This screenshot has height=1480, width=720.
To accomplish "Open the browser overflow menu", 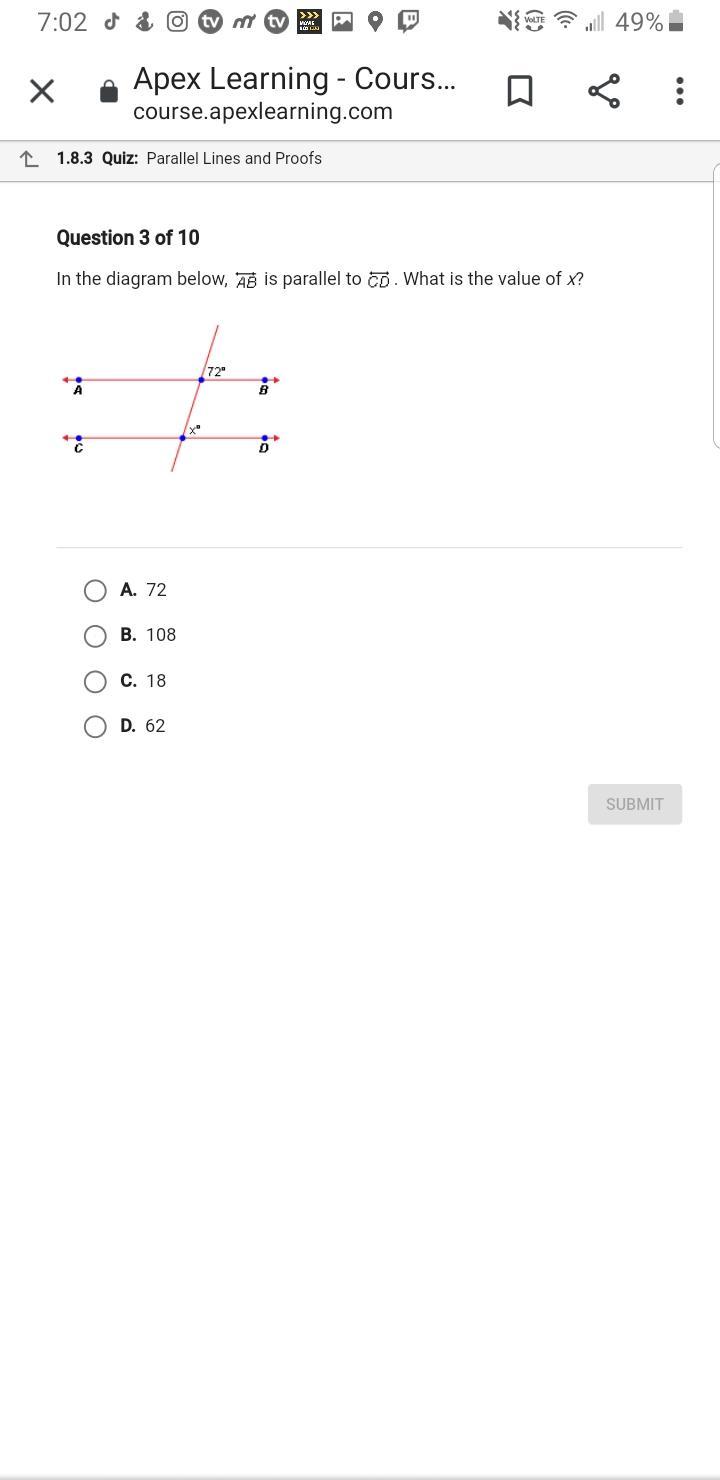I will [x=680, y=91].
